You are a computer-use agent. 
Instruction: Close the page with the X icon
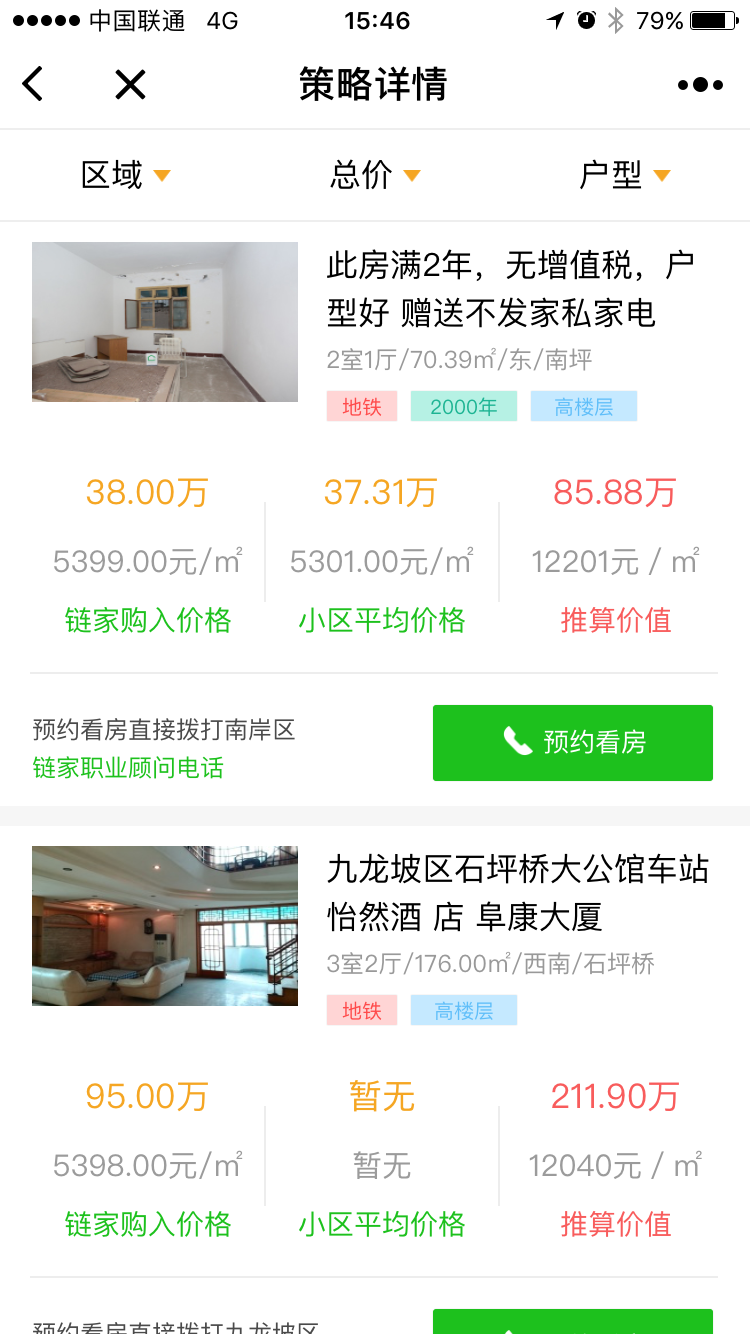130,85
